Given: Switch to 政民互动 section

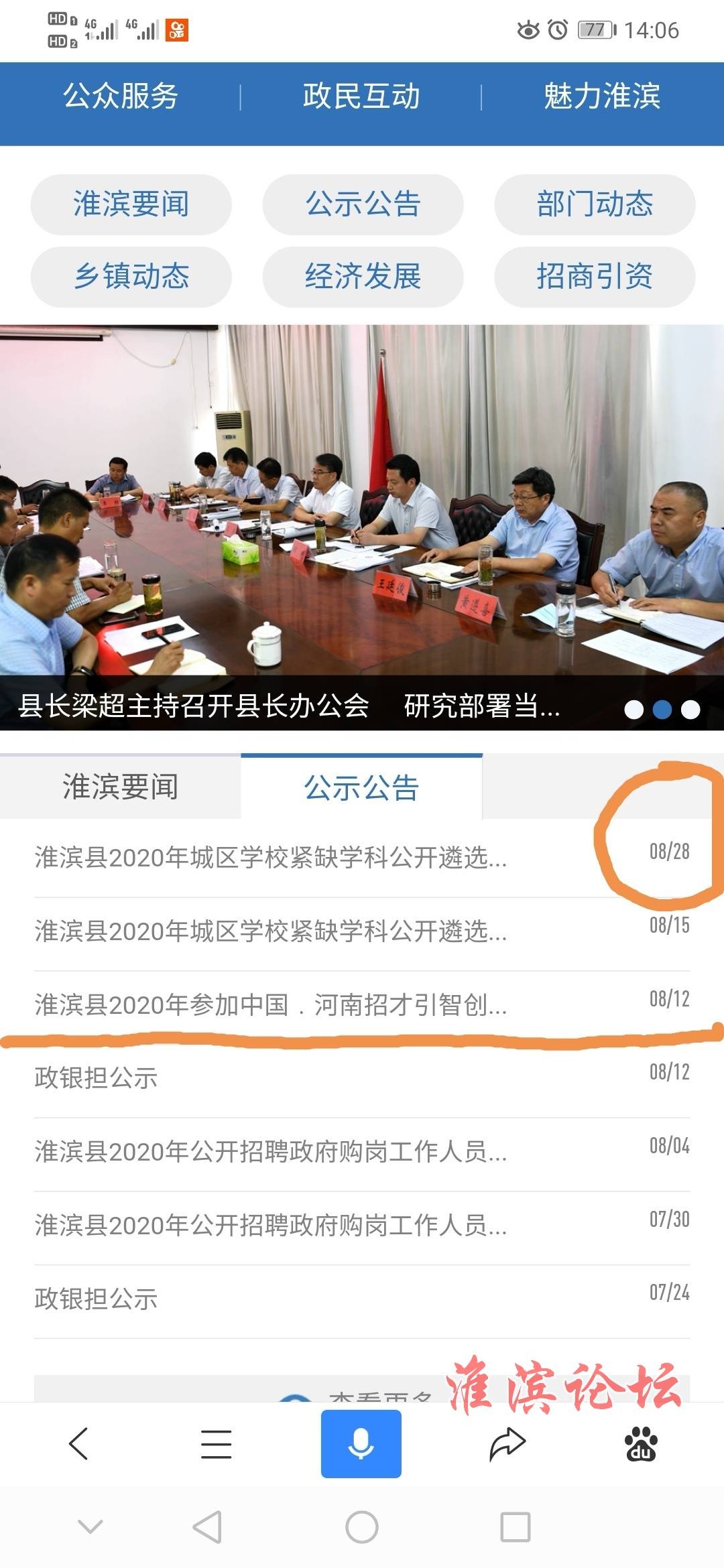Looking at the screenshot, I should click(x=361, y=96).
